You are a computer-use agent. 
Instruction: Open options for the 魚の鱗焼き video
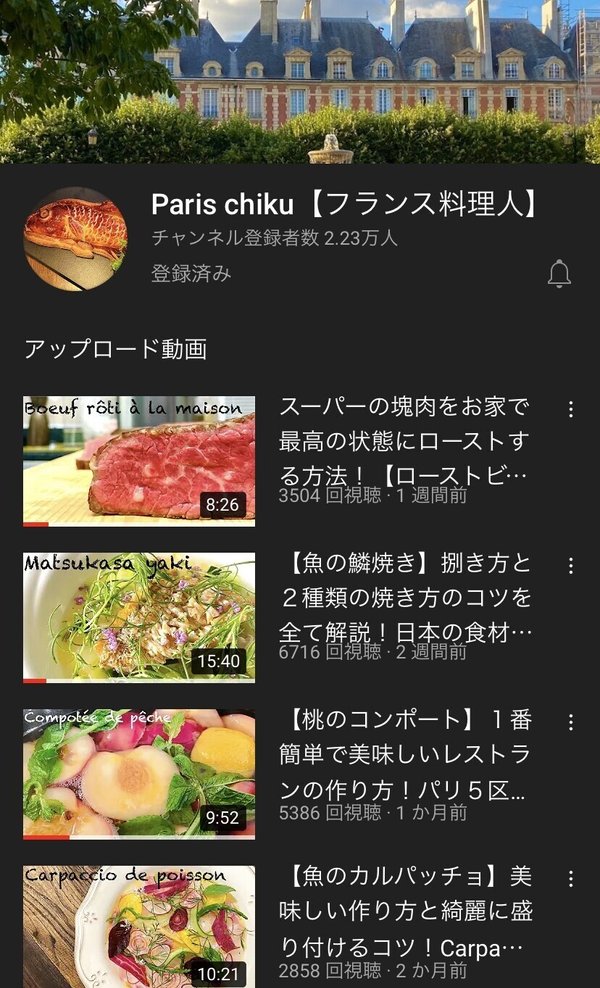click(x=571, y=566)
